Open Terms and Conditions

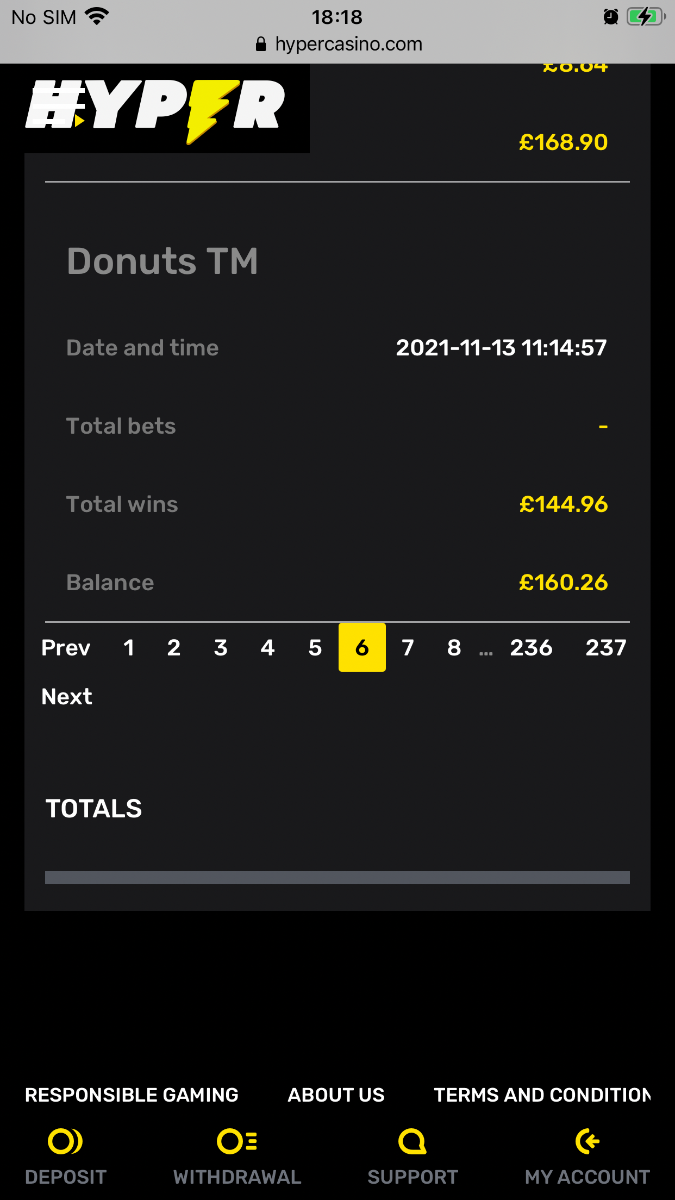[542, 1095]
